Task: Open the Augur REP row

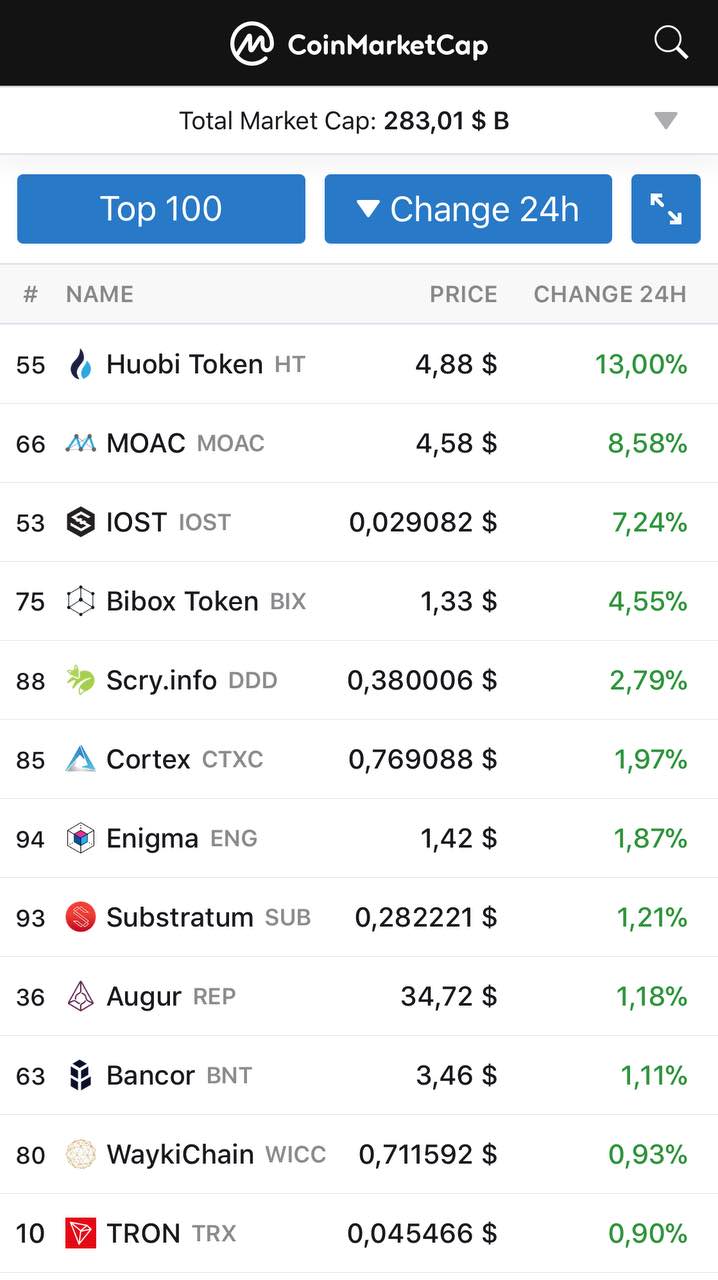Action: pyautogui.click(x=359, y=997)
